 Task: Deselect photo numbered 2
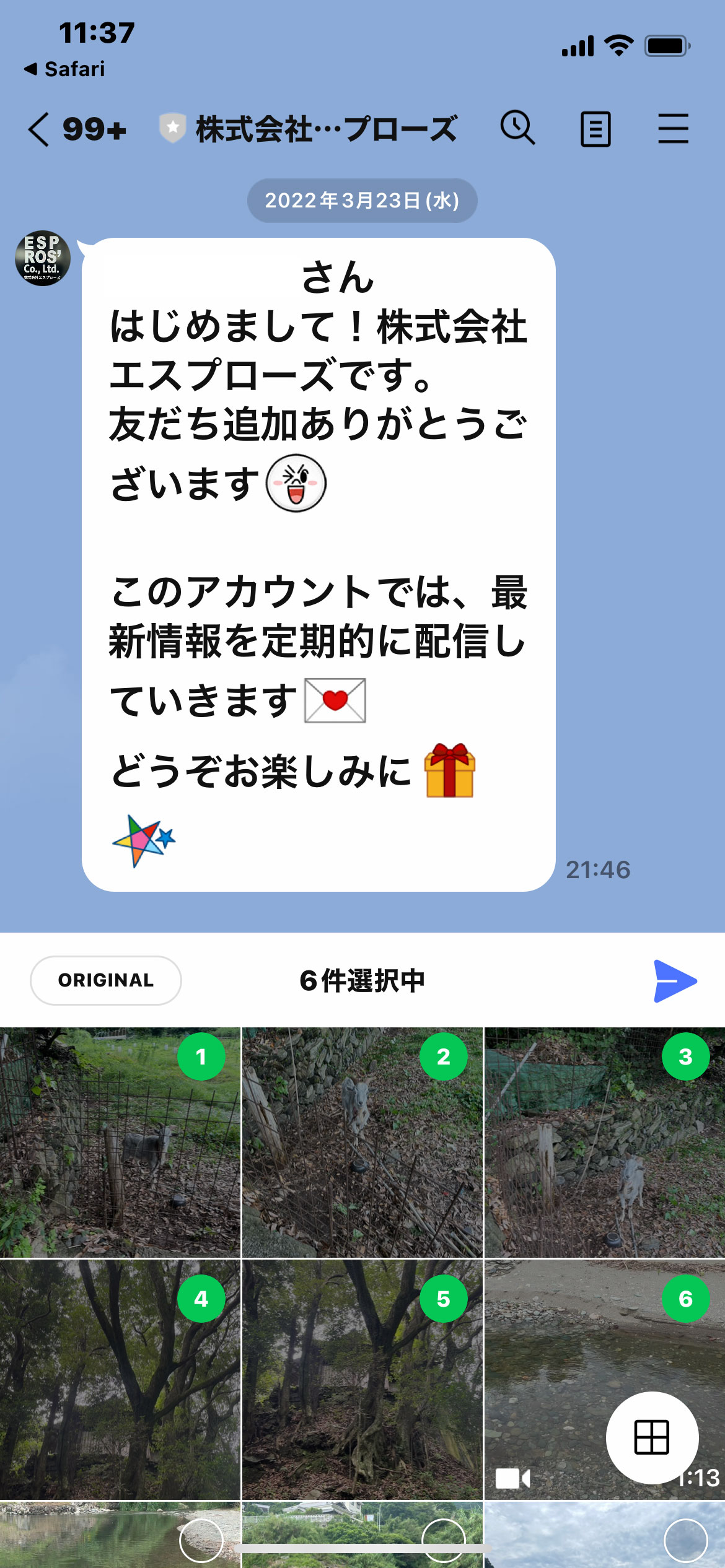443,1057
